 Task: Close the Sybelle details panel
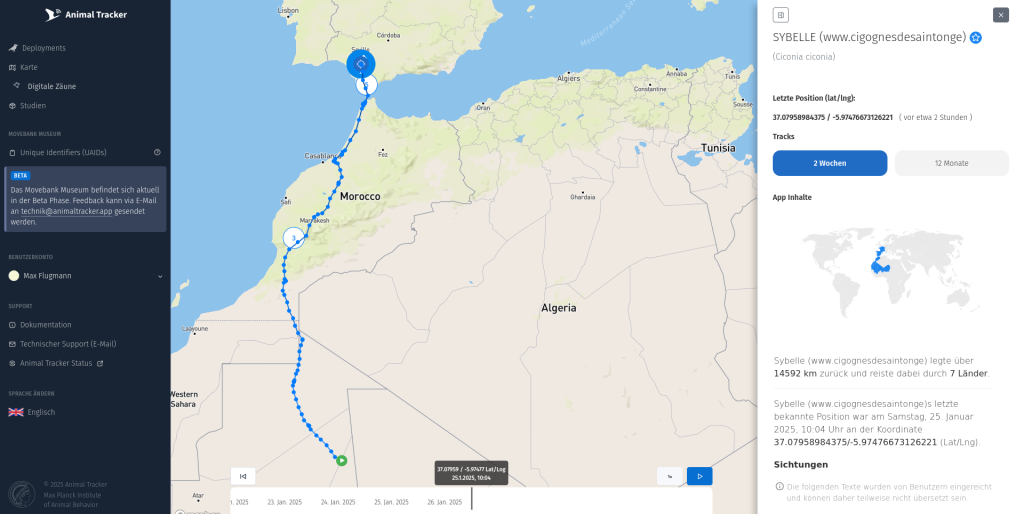pyautogui.click(x=1000, y=15)
